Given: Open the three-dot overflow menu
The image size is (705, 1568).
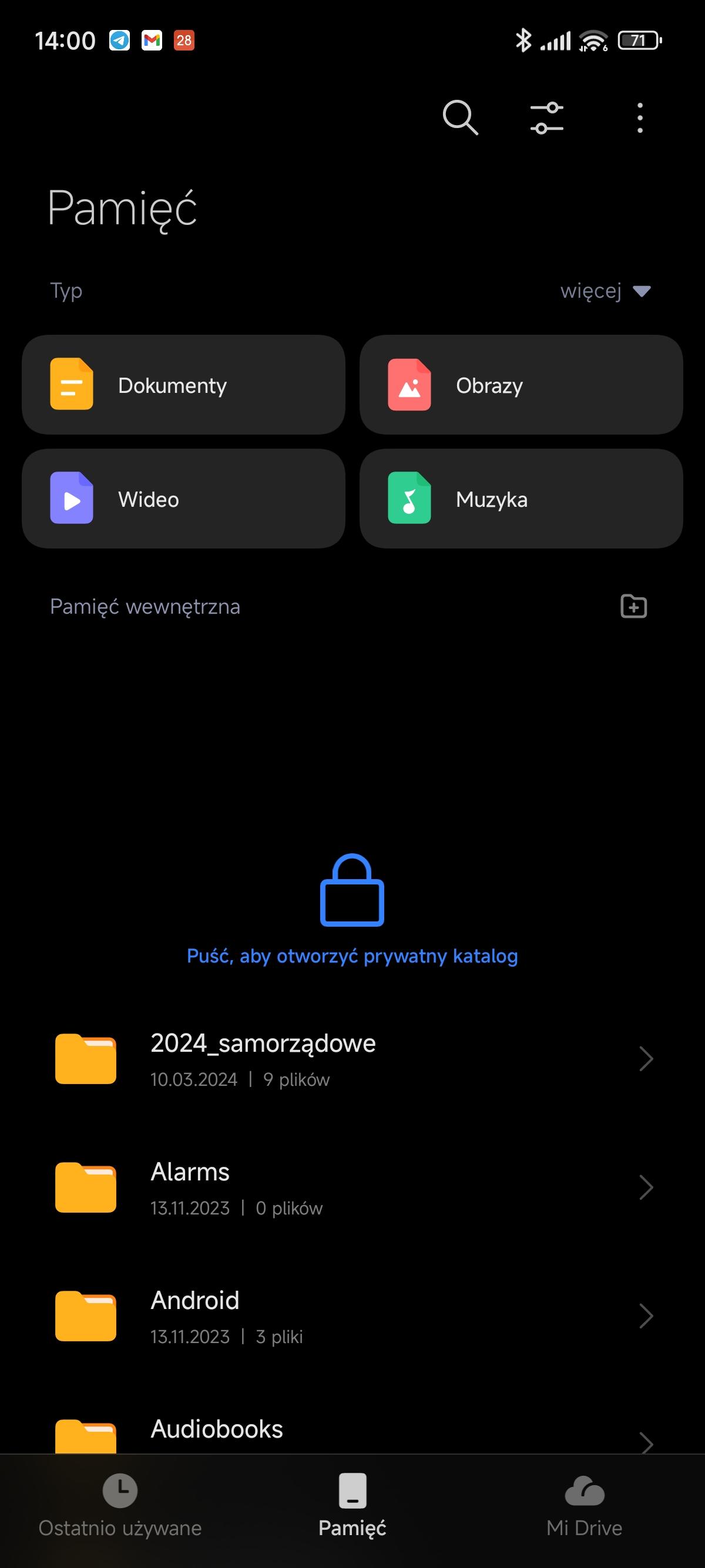Looking at the screenshot, I should pyautogui.click(x=639, y=117).
